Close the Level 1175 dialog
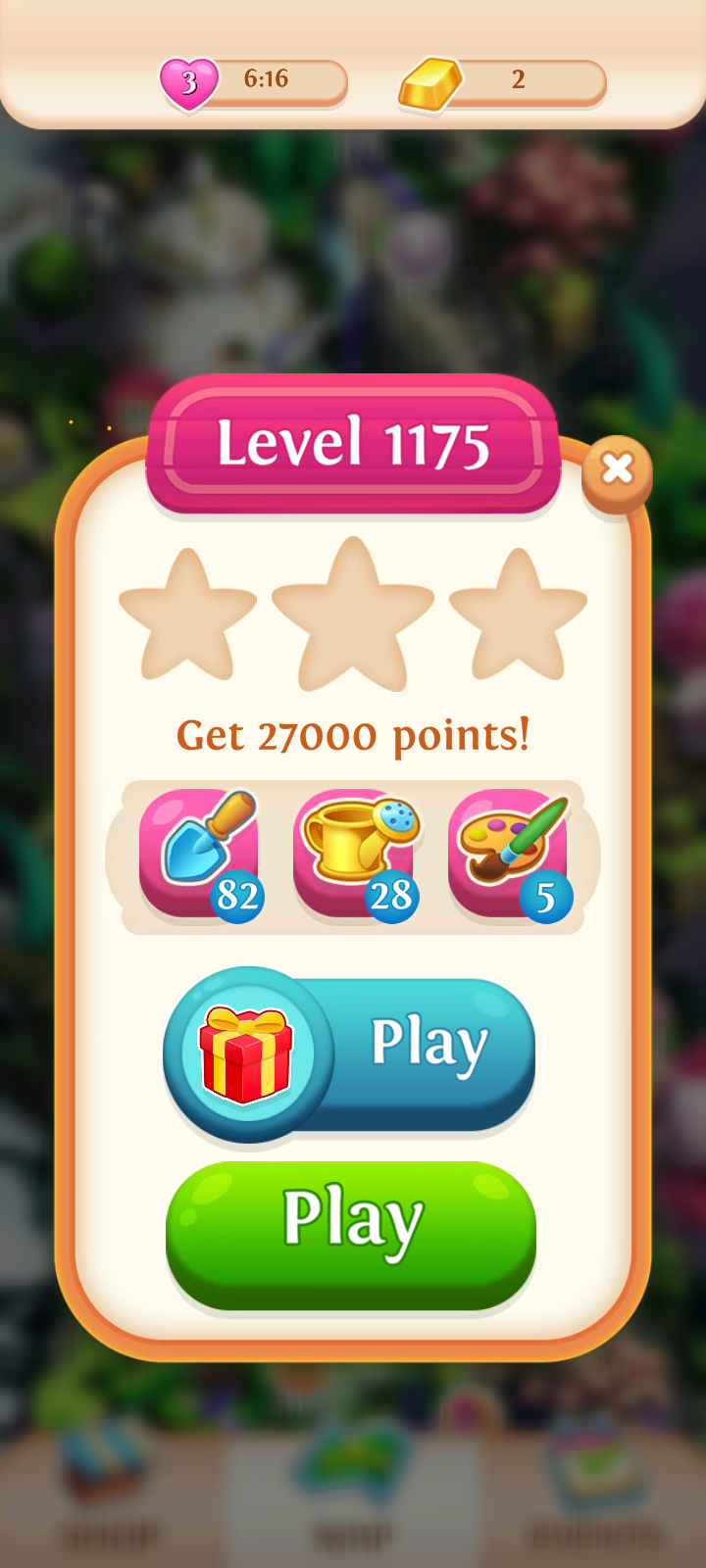This screenshot has width=706, height=1568. pyautogui.click(x=617, y=470)
